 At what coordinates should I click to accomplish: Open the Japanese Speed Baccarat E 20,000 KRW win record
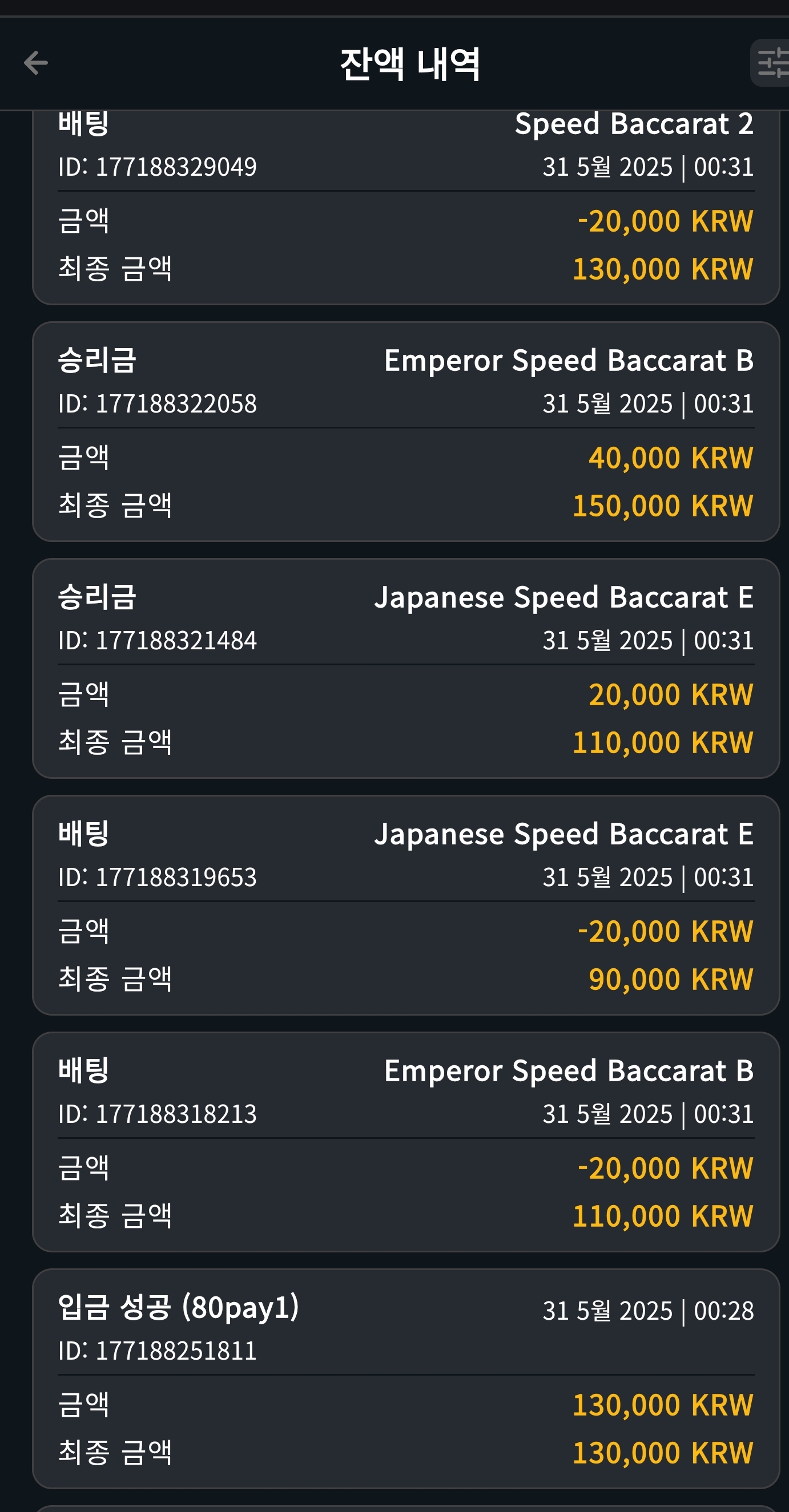406,669
